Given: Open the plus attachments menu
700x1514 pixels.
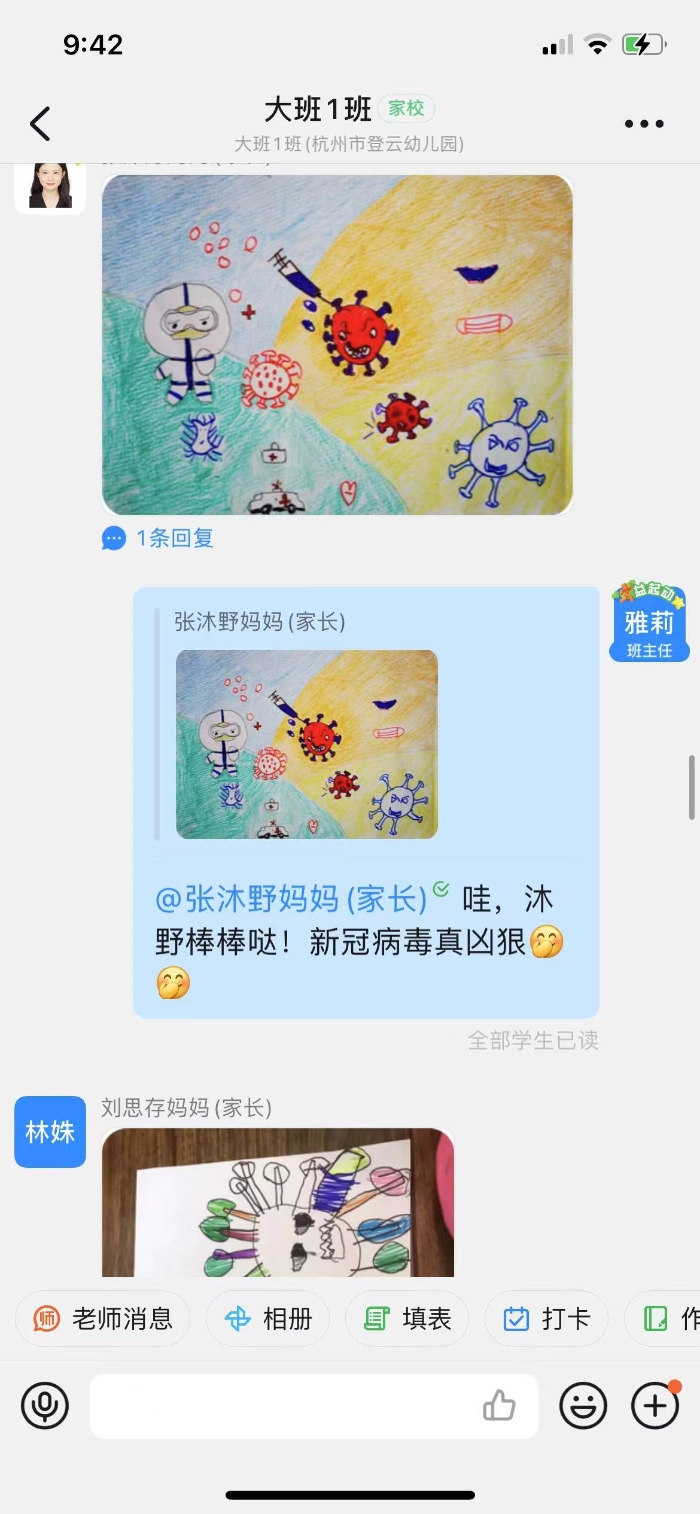Looking at the screenshot, I should point(655,1406).
